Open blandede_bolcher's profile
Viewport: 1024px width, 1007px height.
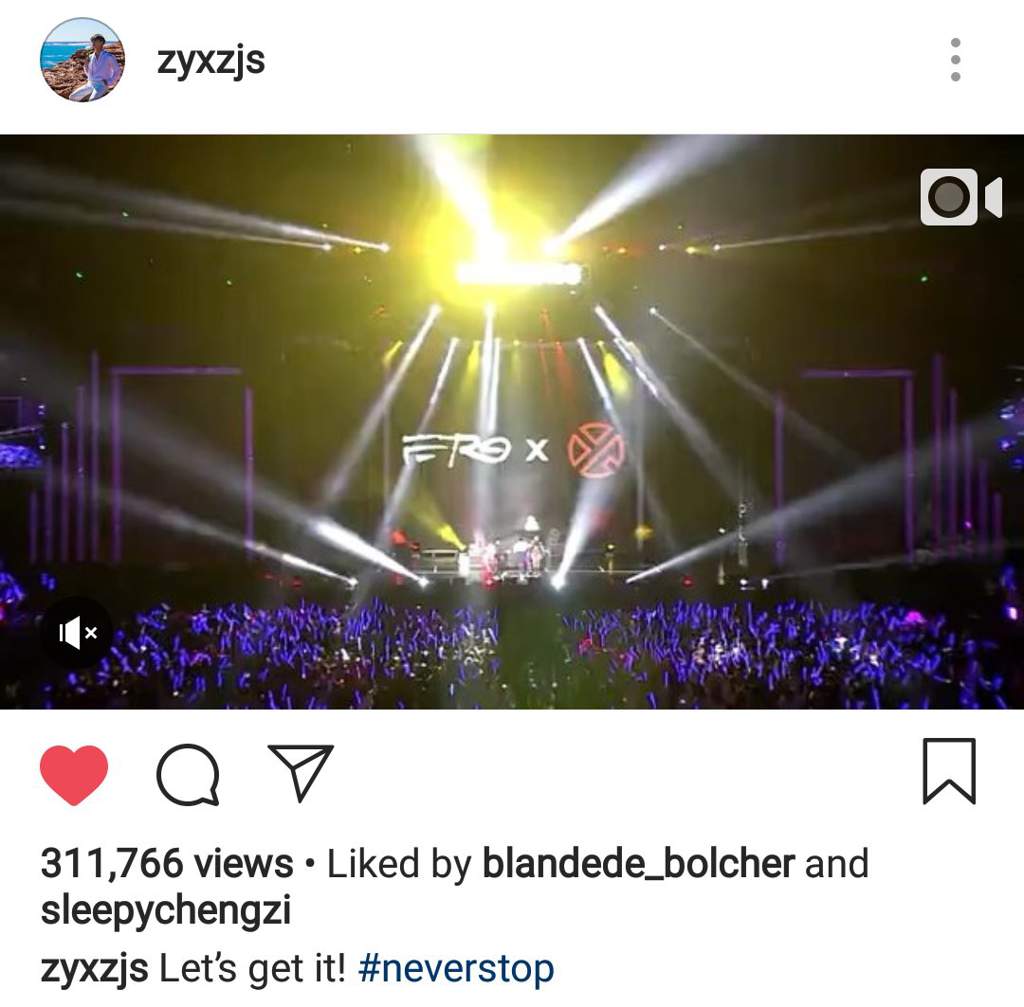click(638, 864)
